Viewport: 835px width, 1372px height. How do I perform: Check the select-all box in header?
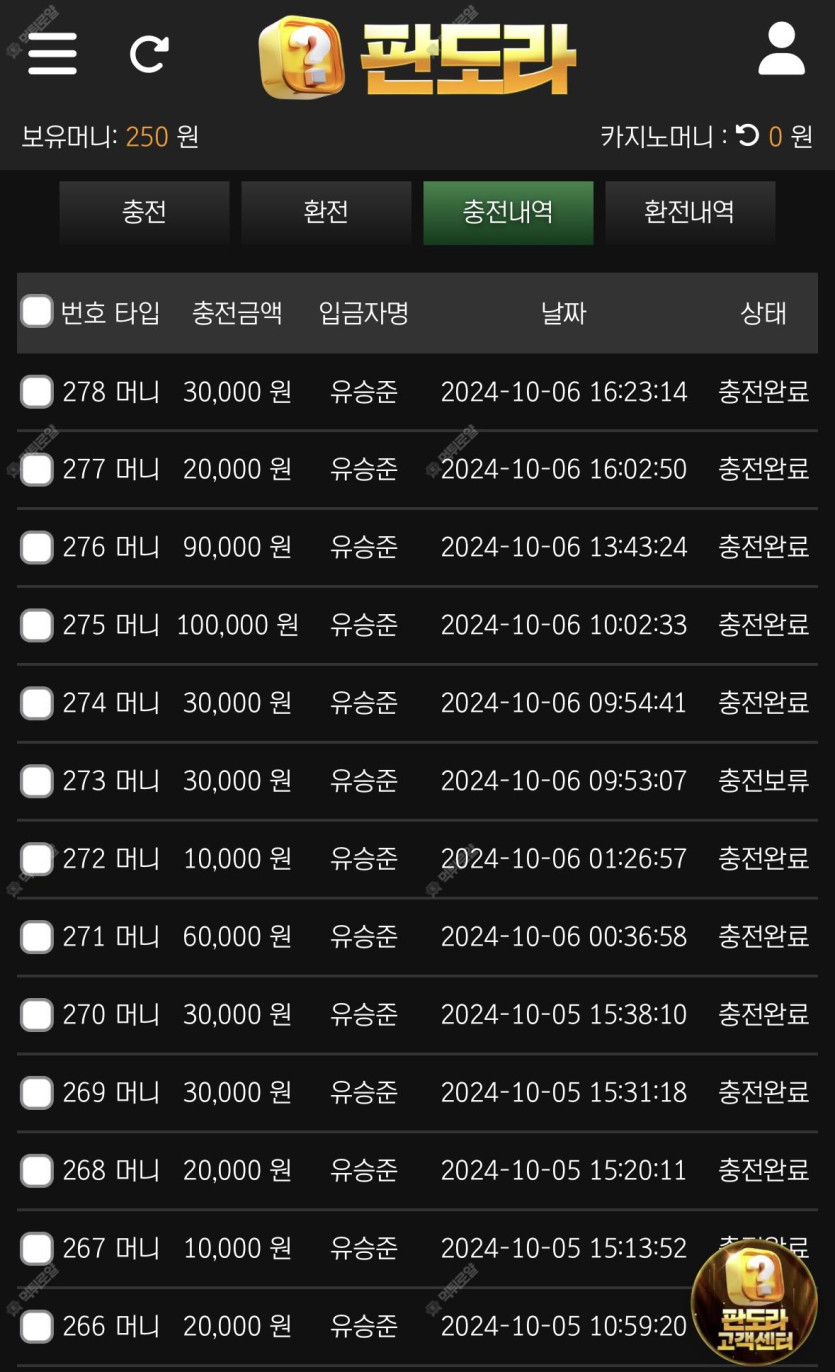point(37,312)
